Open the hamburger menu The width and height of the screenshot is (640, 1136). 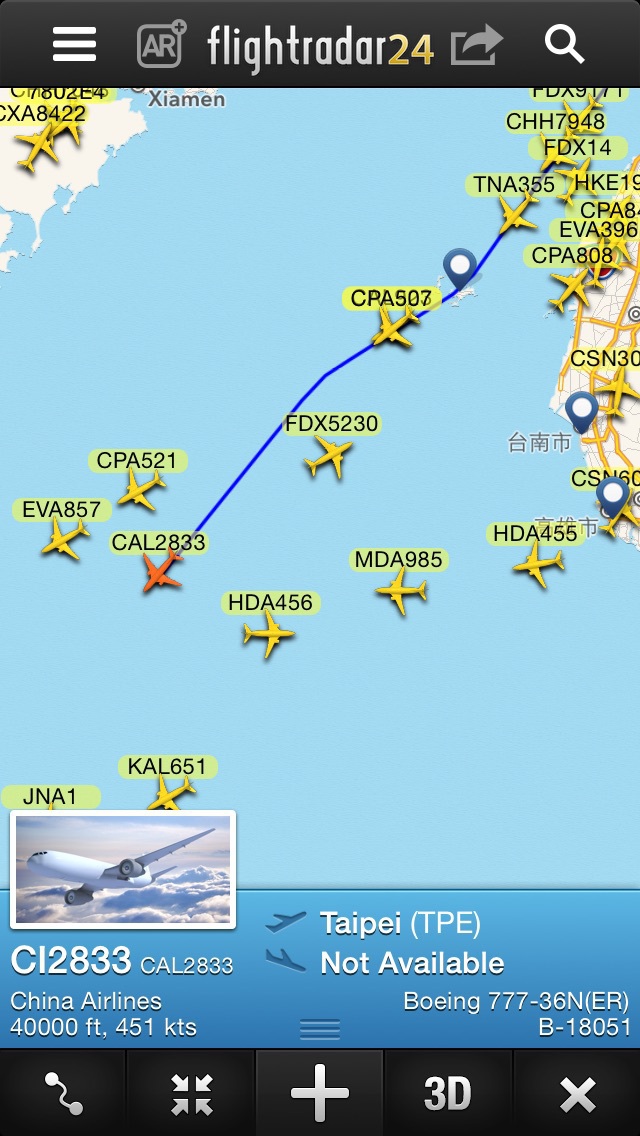coord(75,44)
